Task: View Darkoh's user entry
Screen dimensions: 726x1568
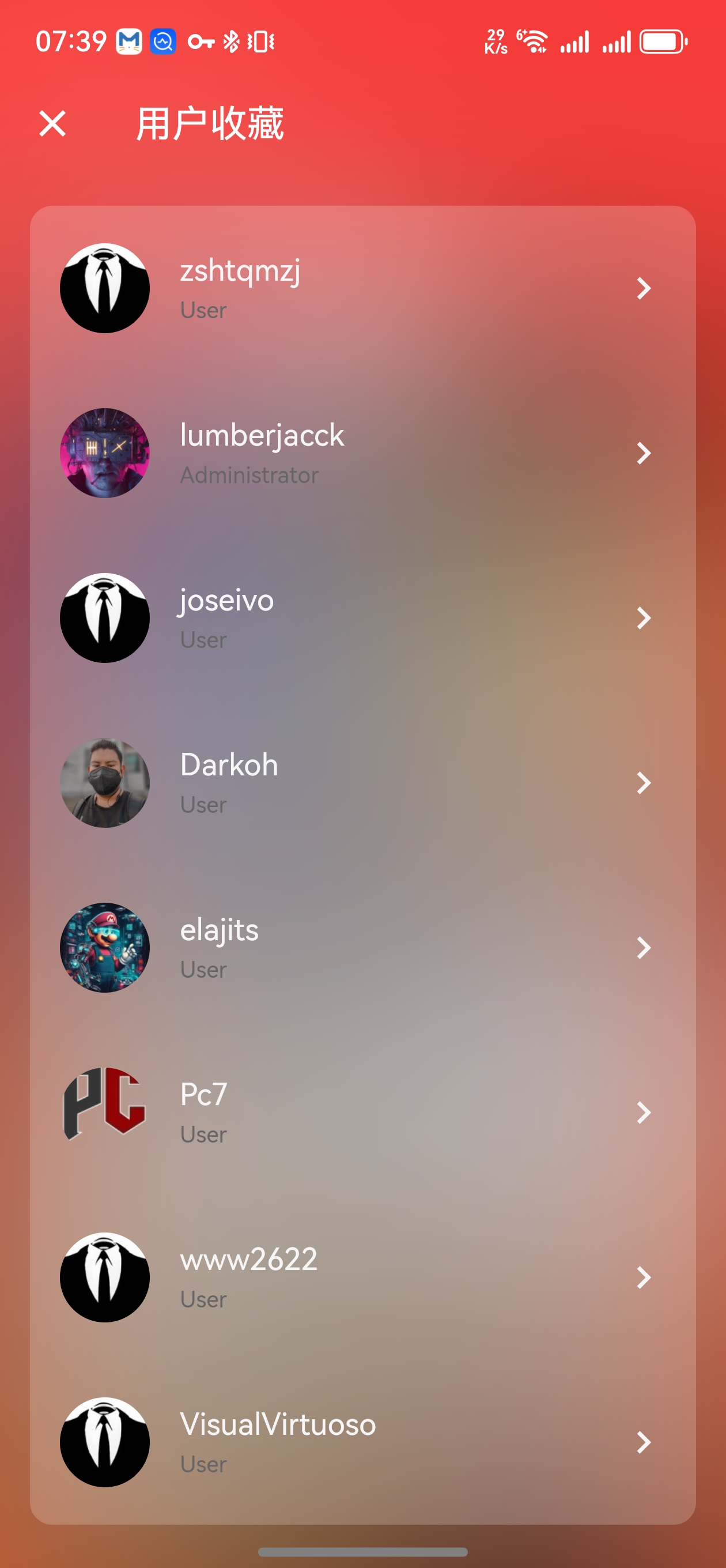Action: point(362,783)
